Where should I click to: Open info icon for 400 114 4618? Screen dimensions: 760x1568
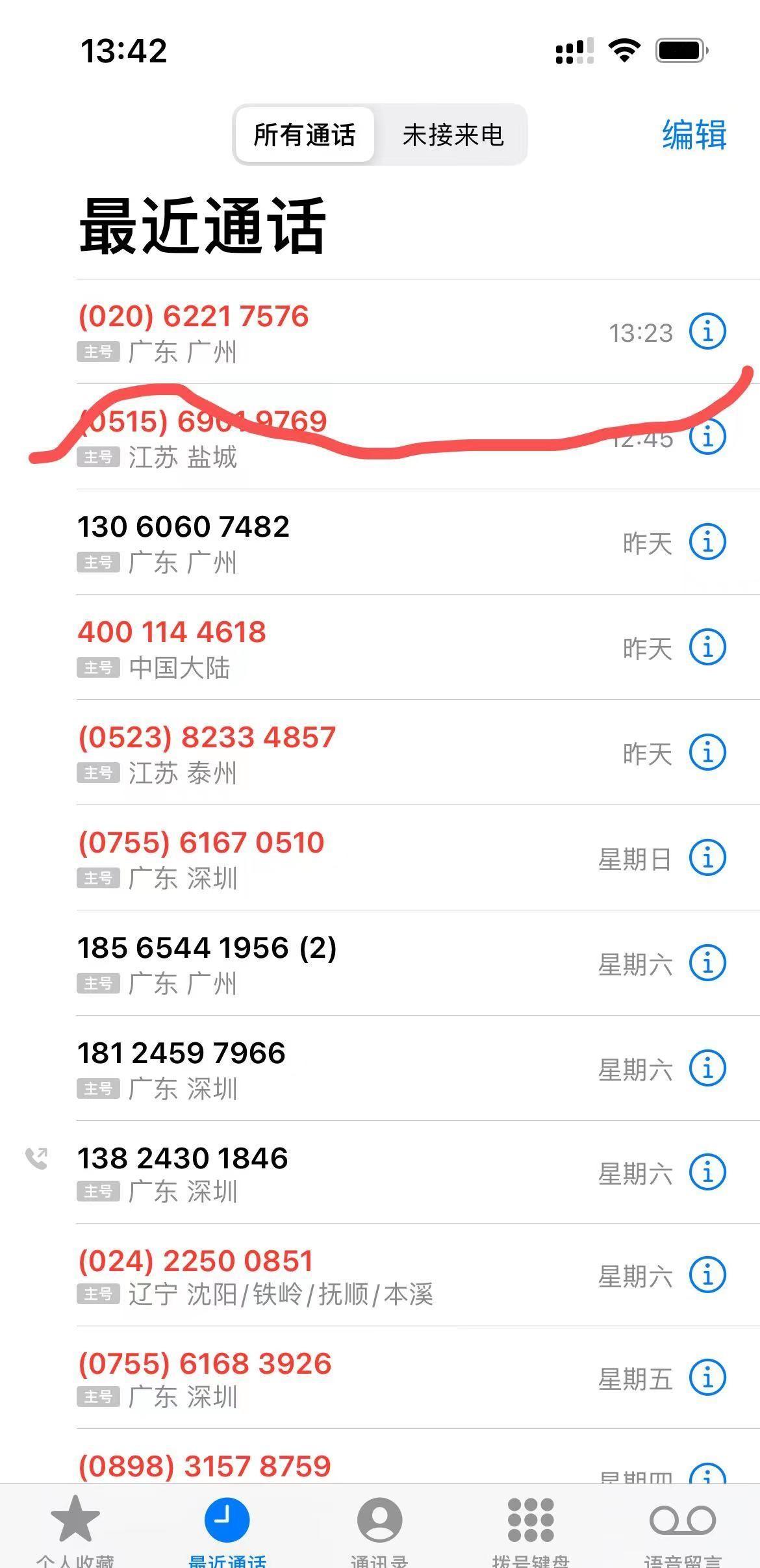click(707, 647)
